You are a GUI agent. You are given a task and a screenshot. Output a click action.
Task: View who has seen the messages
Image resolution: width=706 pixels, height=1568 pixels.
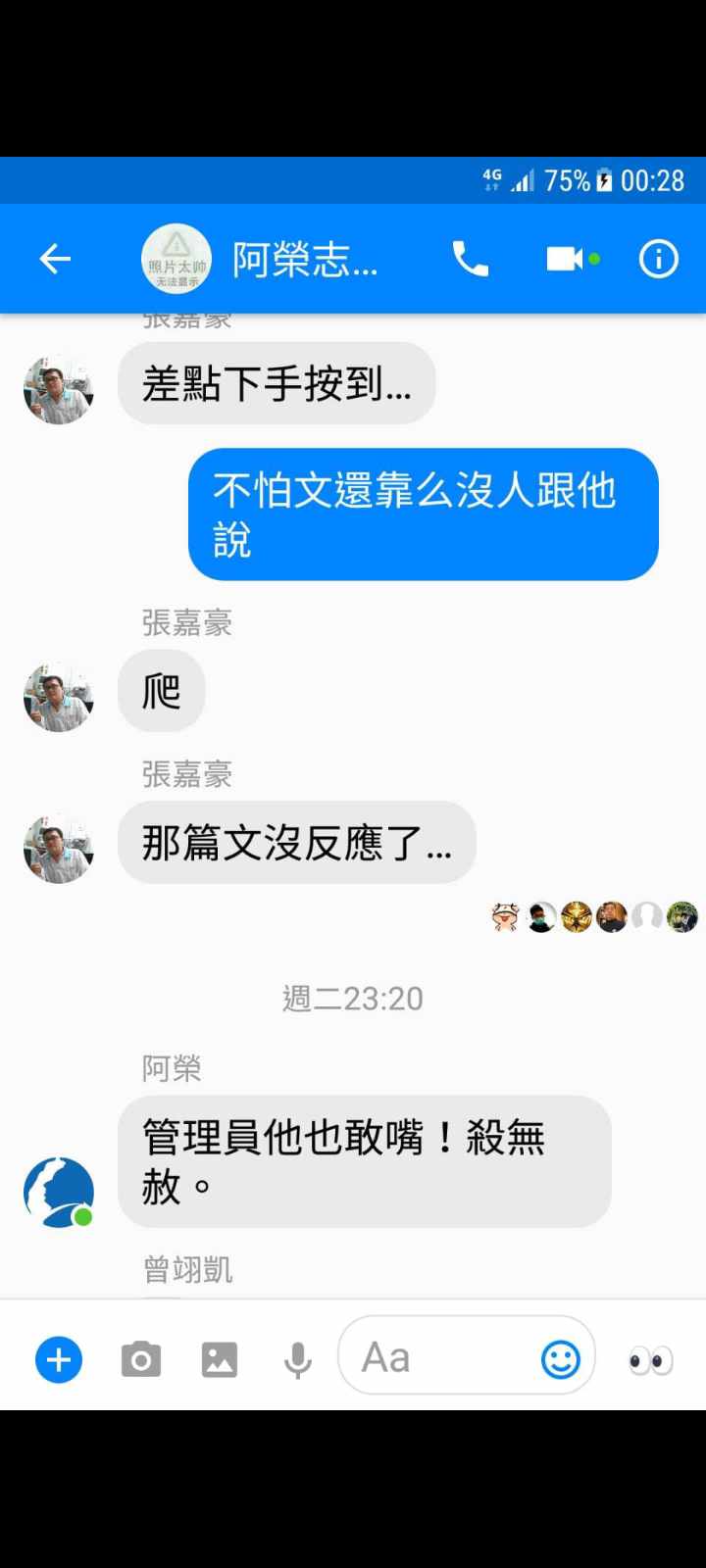coord(594,917)
